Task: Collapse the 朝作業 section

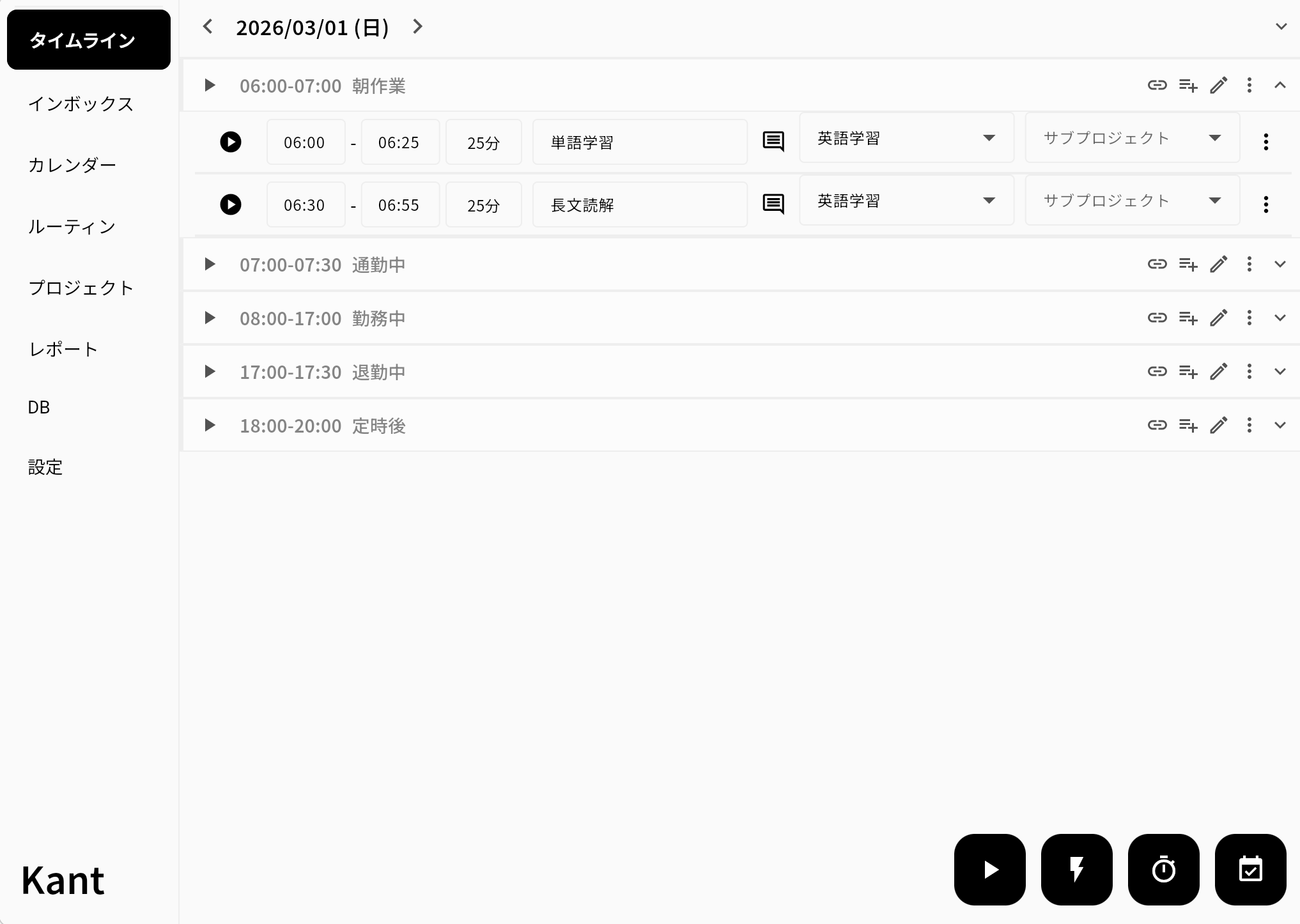Action: pyautogui.click(x=1280, y=85)
